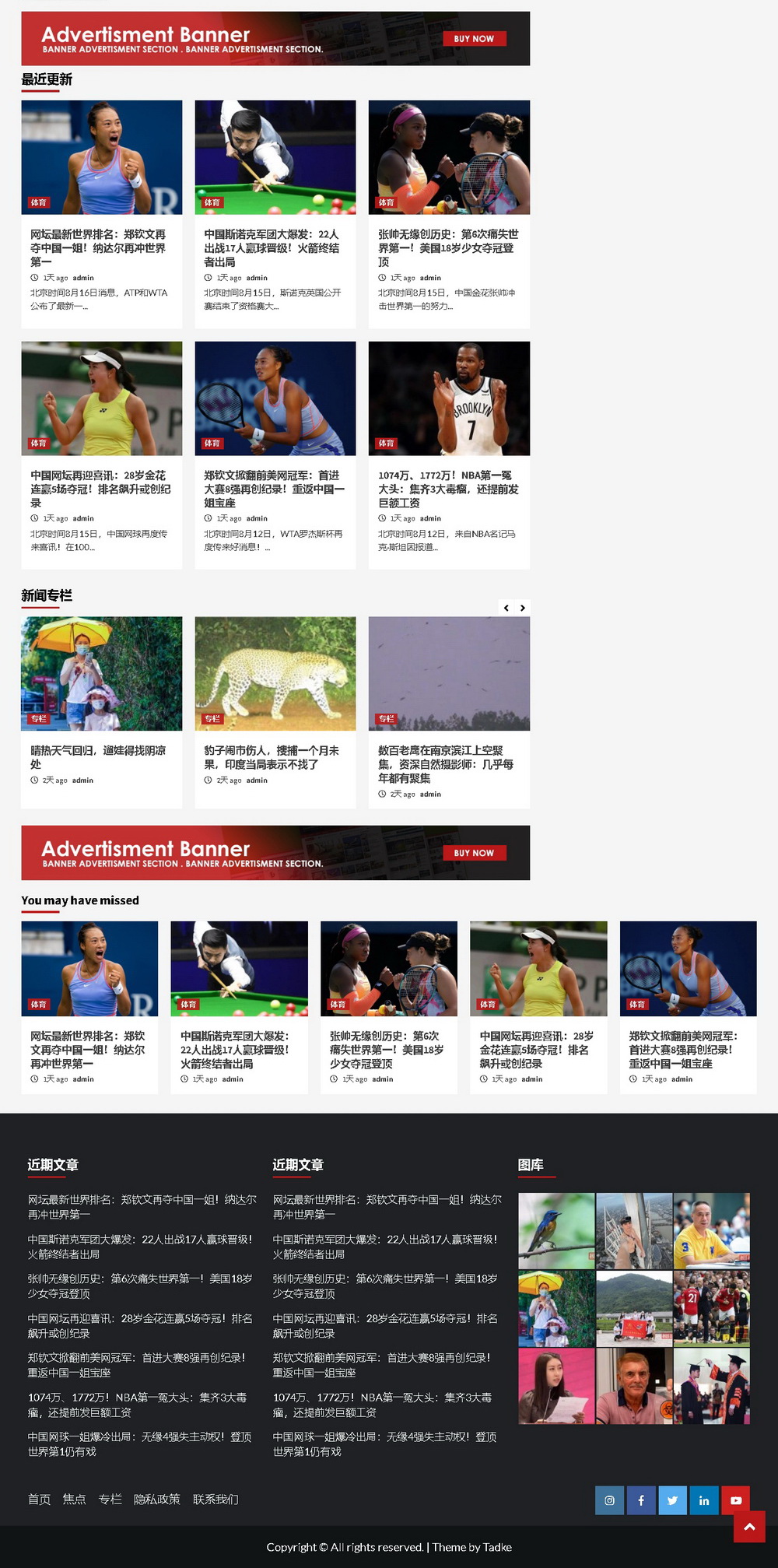Viewport: 778px width, 1568px height.
Task: Open the snooker champions 22人出战 article card
Action: (x=272, y=247)
